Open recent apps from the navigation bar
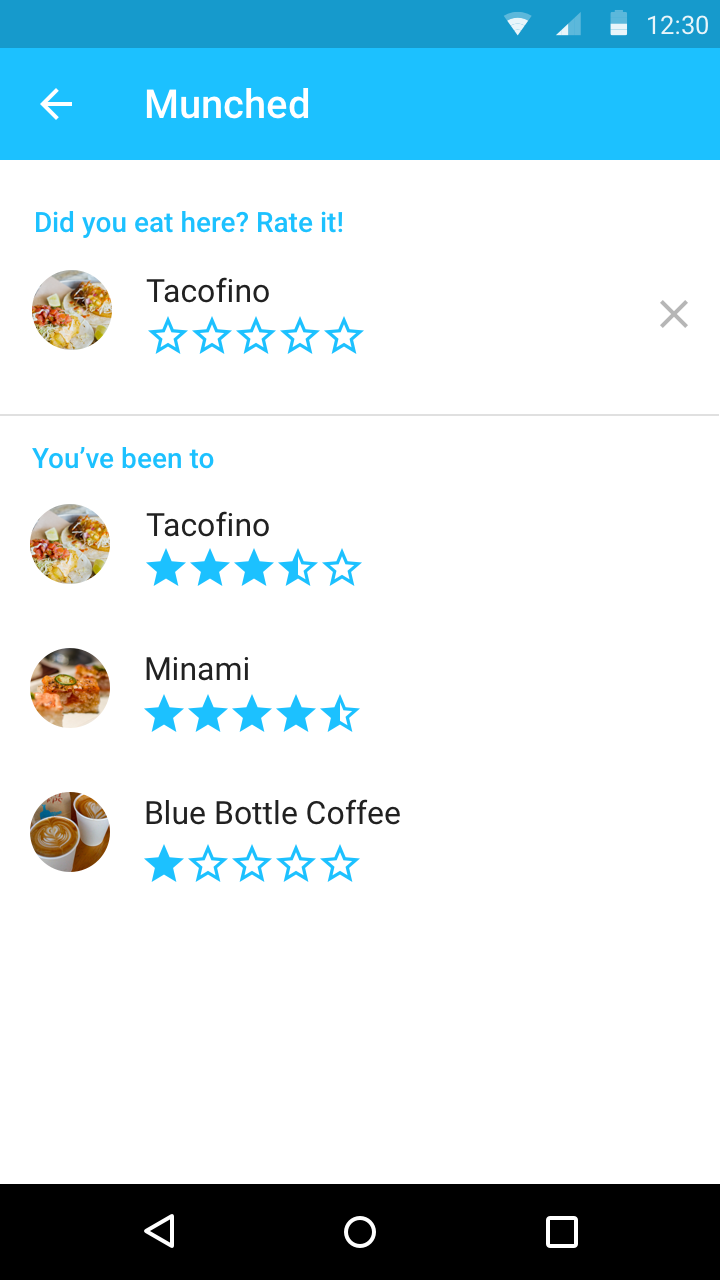The height and width of the screenshot is (1280, 720). (562, 1232)
